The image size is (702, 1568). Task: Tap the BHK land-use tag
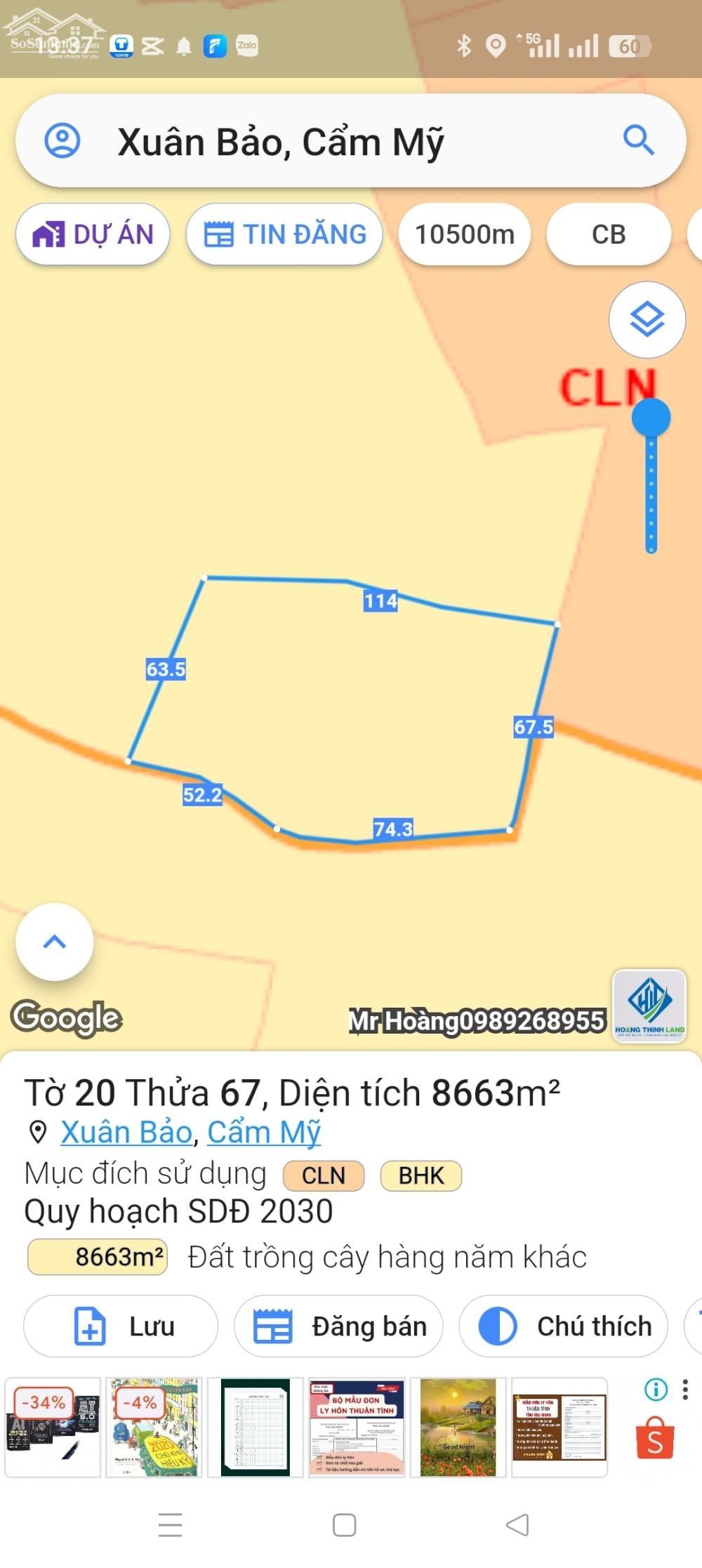[x=421, y=1175]
